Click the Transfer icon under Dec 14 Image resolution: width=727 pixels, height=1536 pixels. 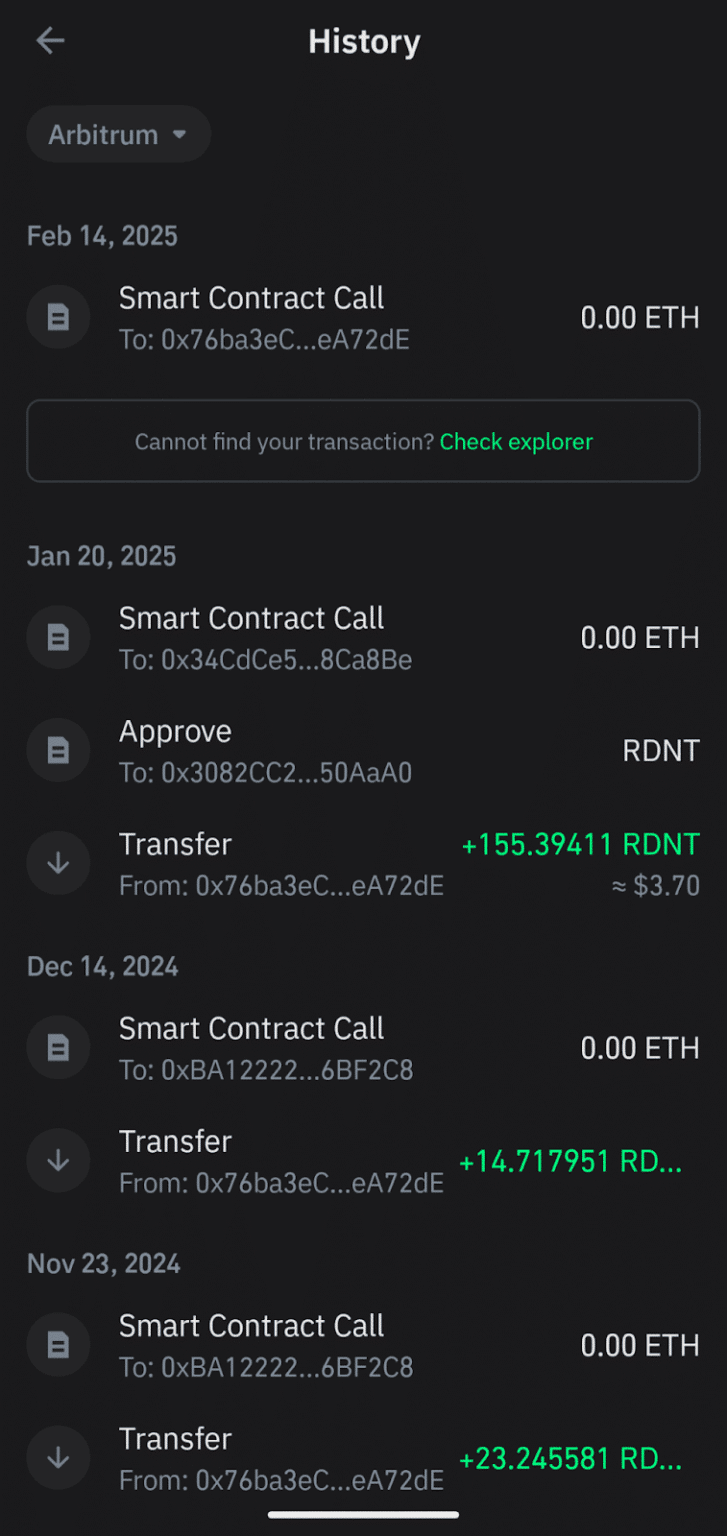point(58,1160)
